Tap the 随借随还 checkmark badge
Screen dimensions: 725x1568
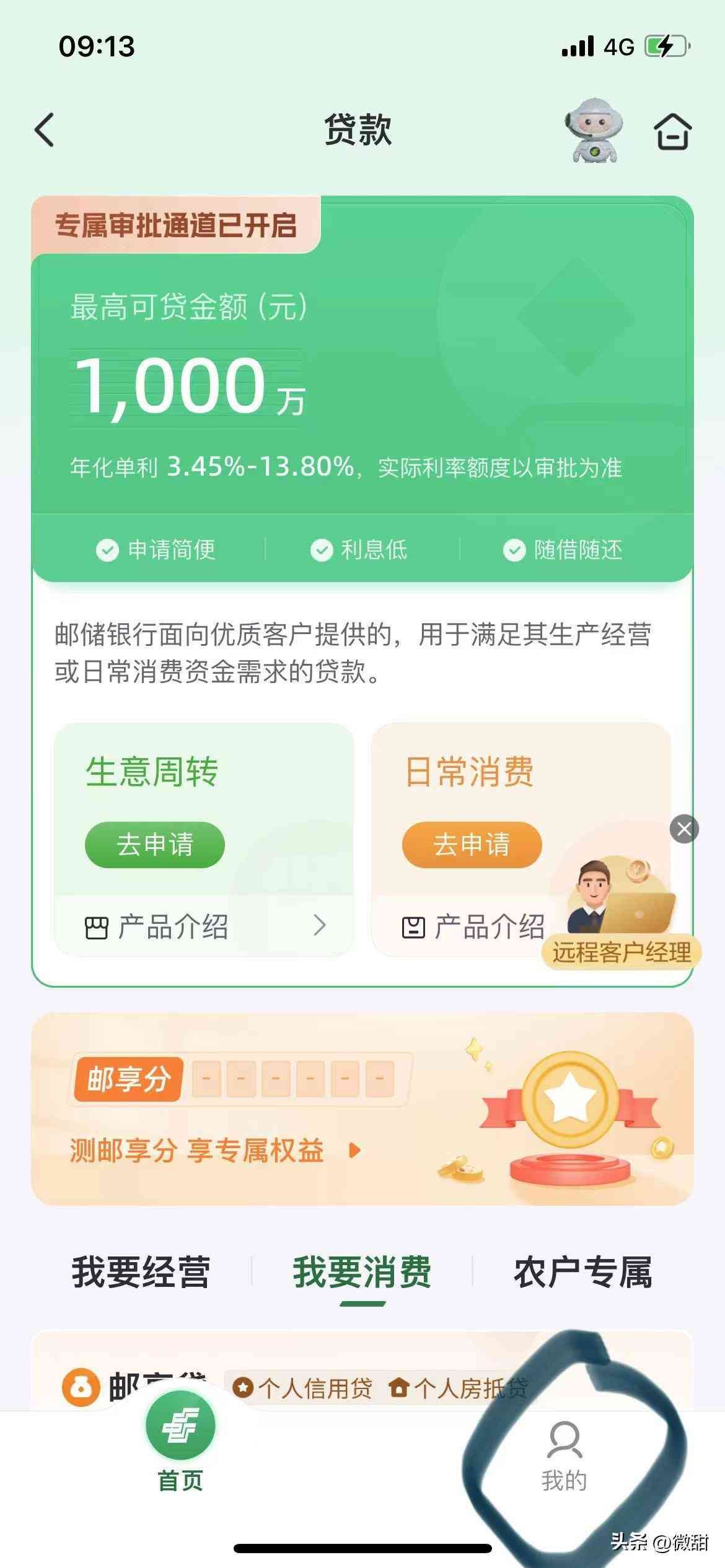(515, 549)
